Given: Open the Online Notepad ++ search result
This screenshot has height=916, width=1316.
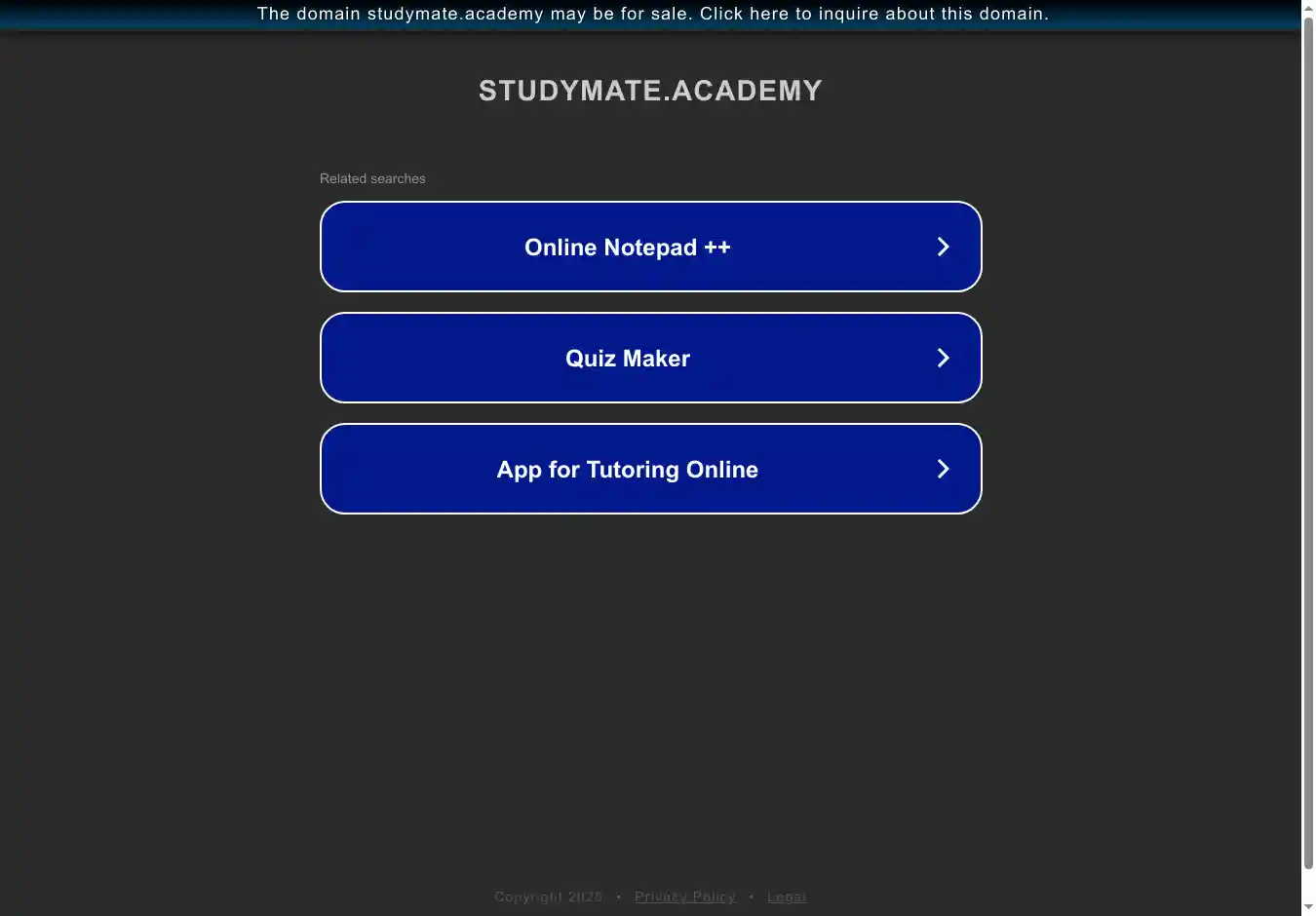Looking at the screenshot, I should [x=650, y=247].
